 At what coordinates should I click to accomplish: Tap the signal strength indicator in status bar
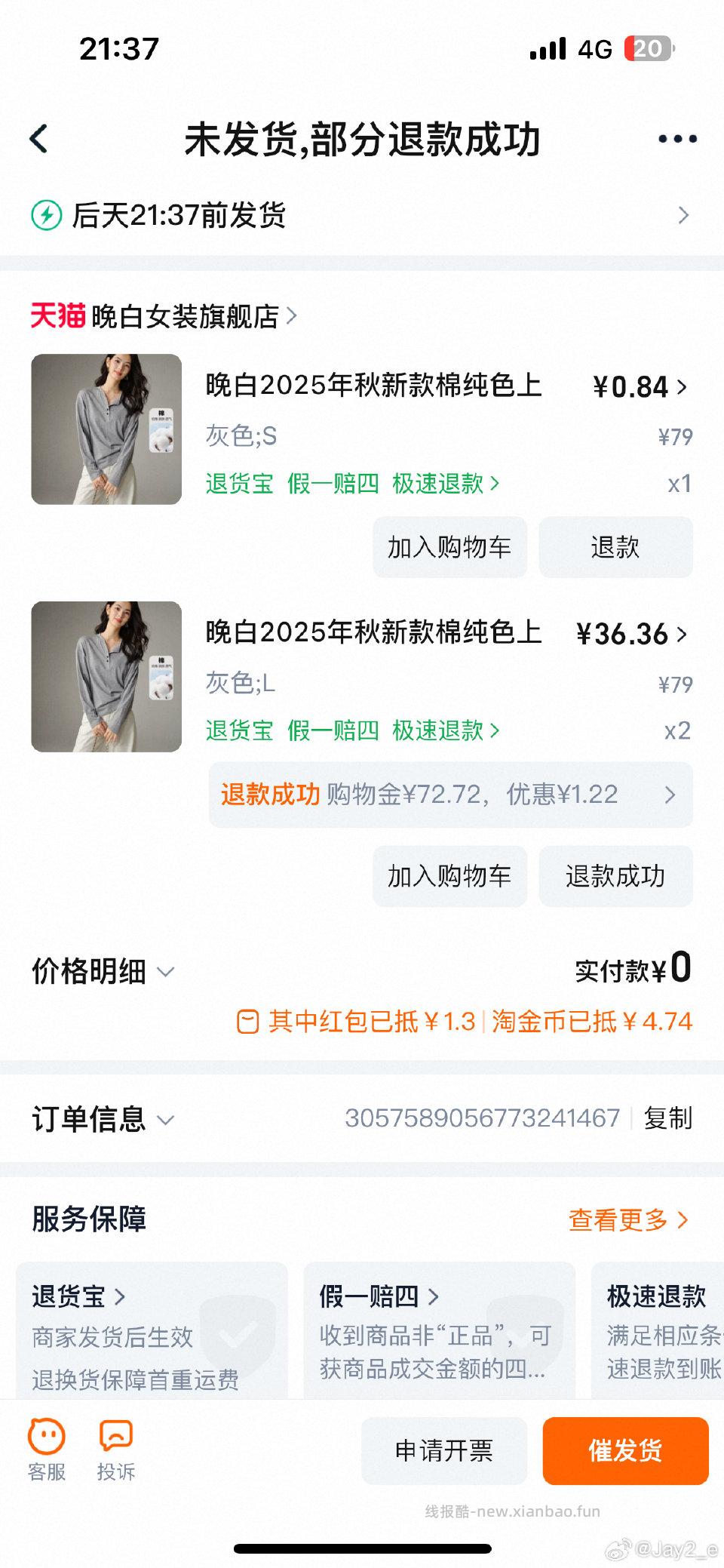[x=548, y=48]
